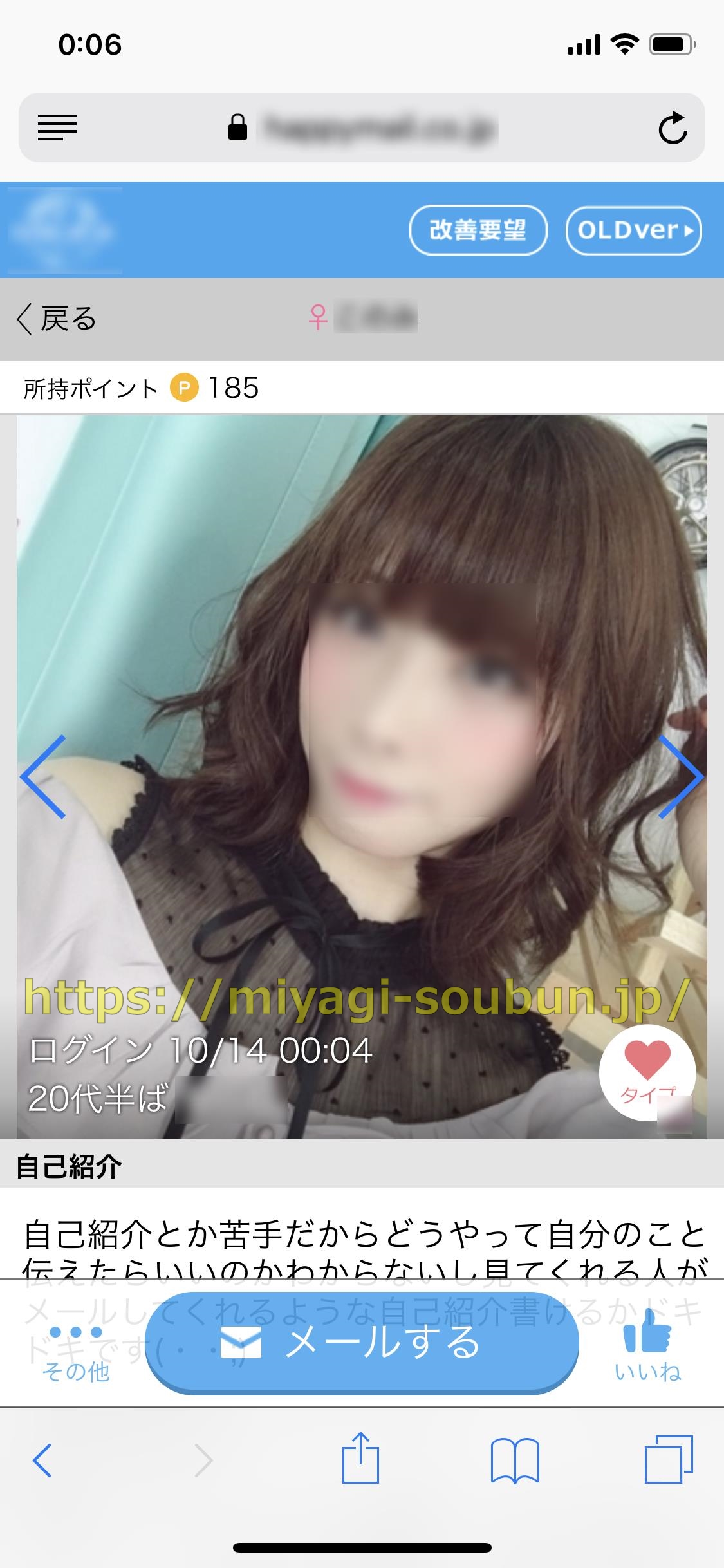724x1568 pixels.
Task: Open the Safari share sheet
Action: point(360,1459)
